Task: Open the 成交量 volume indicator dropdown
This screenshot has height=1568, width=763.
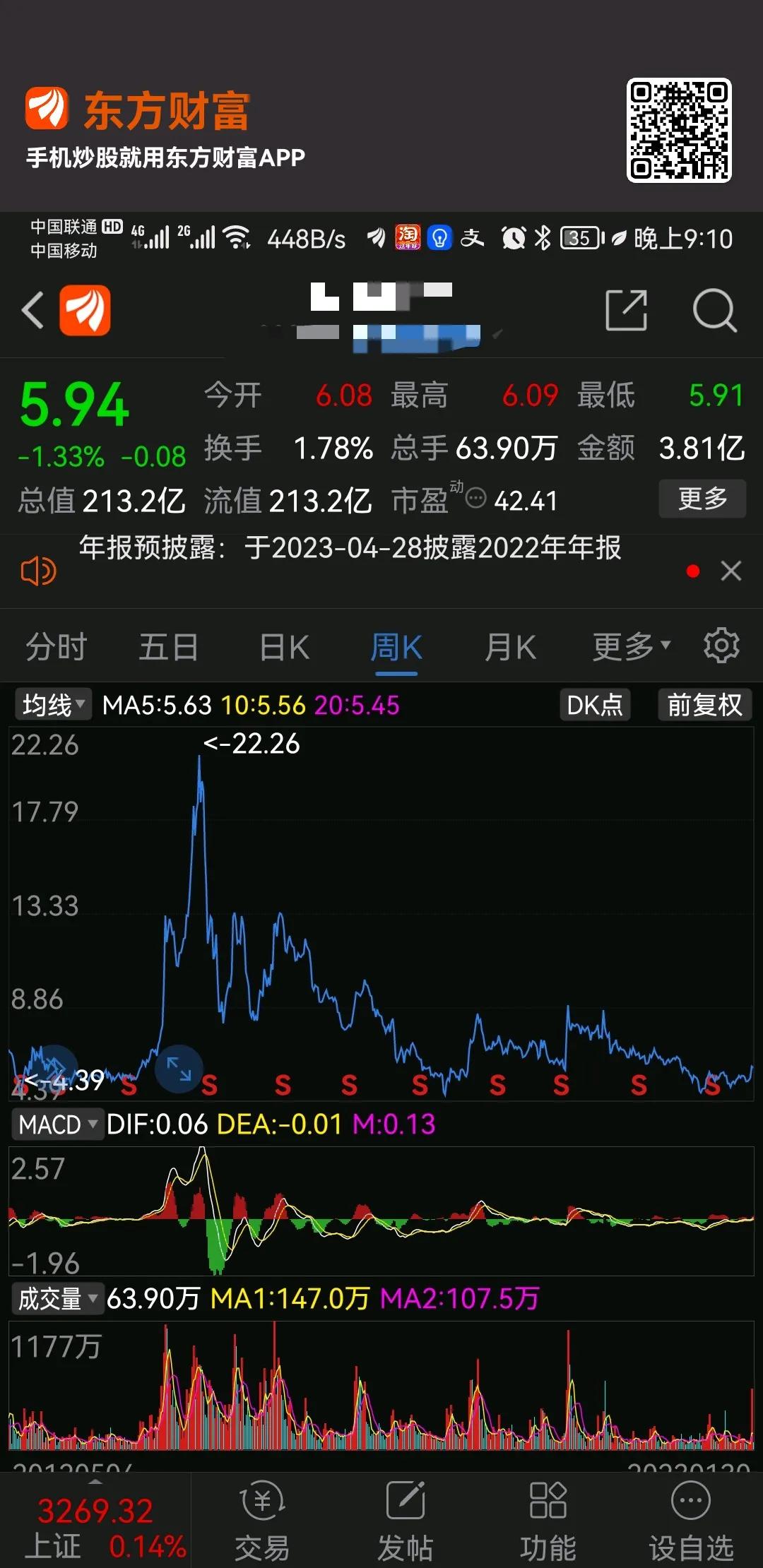Action: coord(57,1297)
